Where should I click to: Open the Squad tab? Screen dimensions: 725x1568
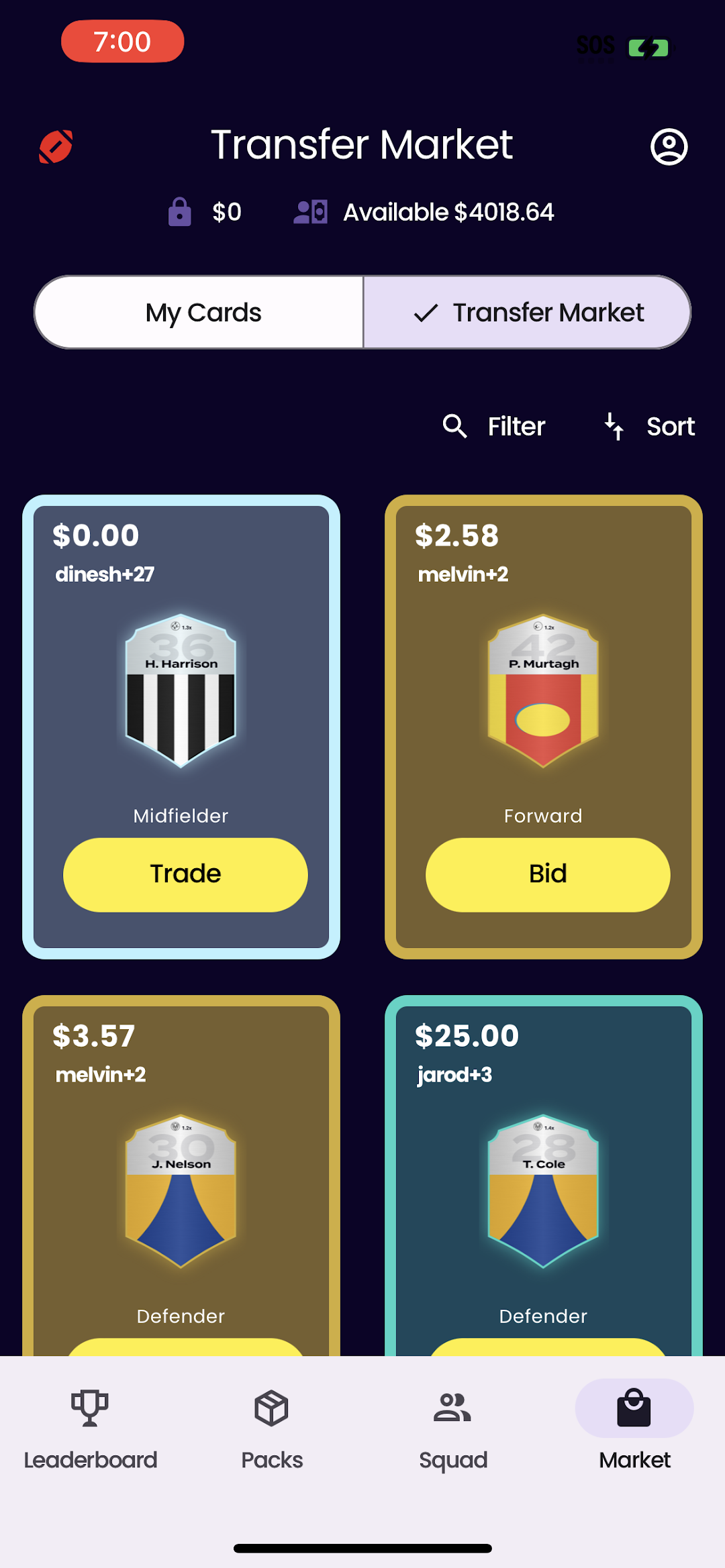453,1429
